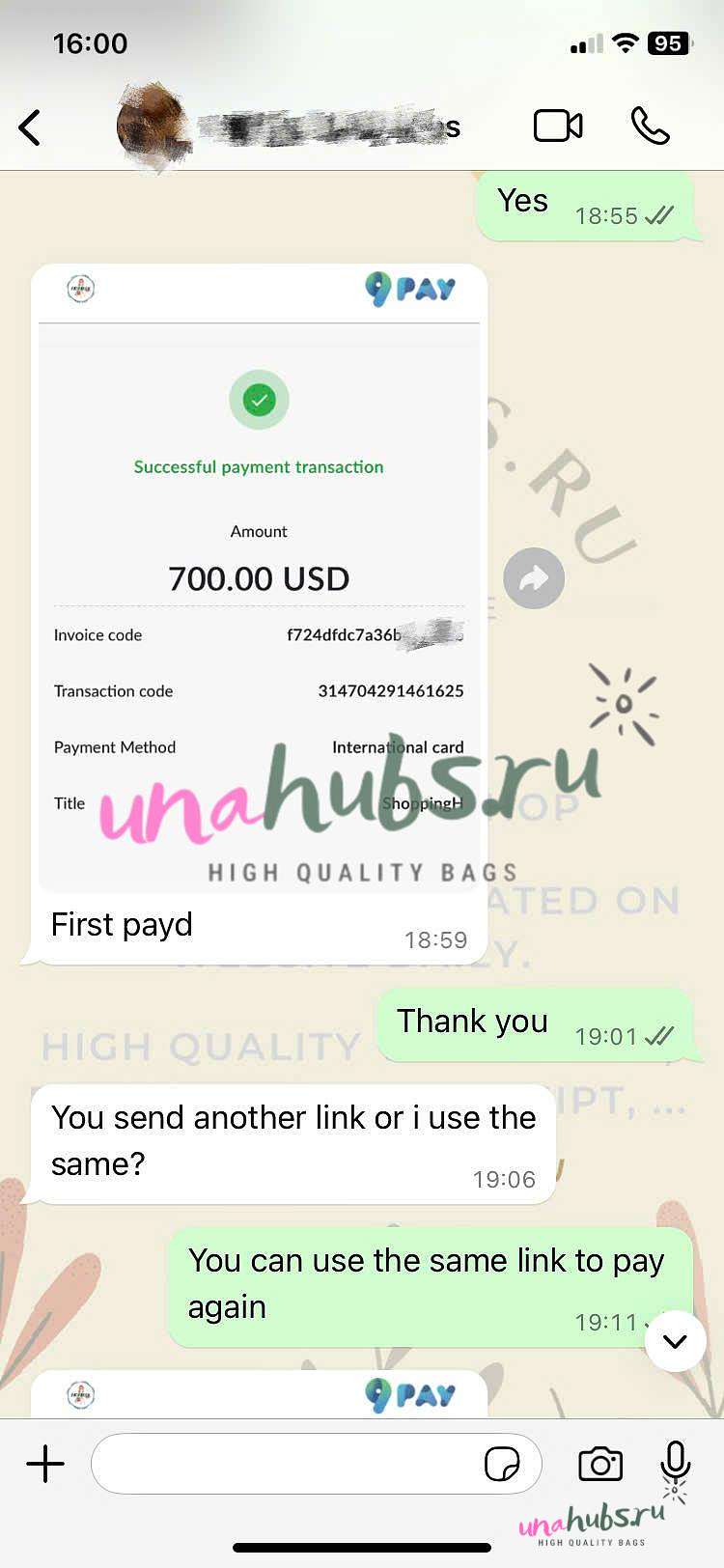Image resolution: width=724 pixels, height=1568 pixels.
Task: Go back to the chat list
Action: pos(31,126)
